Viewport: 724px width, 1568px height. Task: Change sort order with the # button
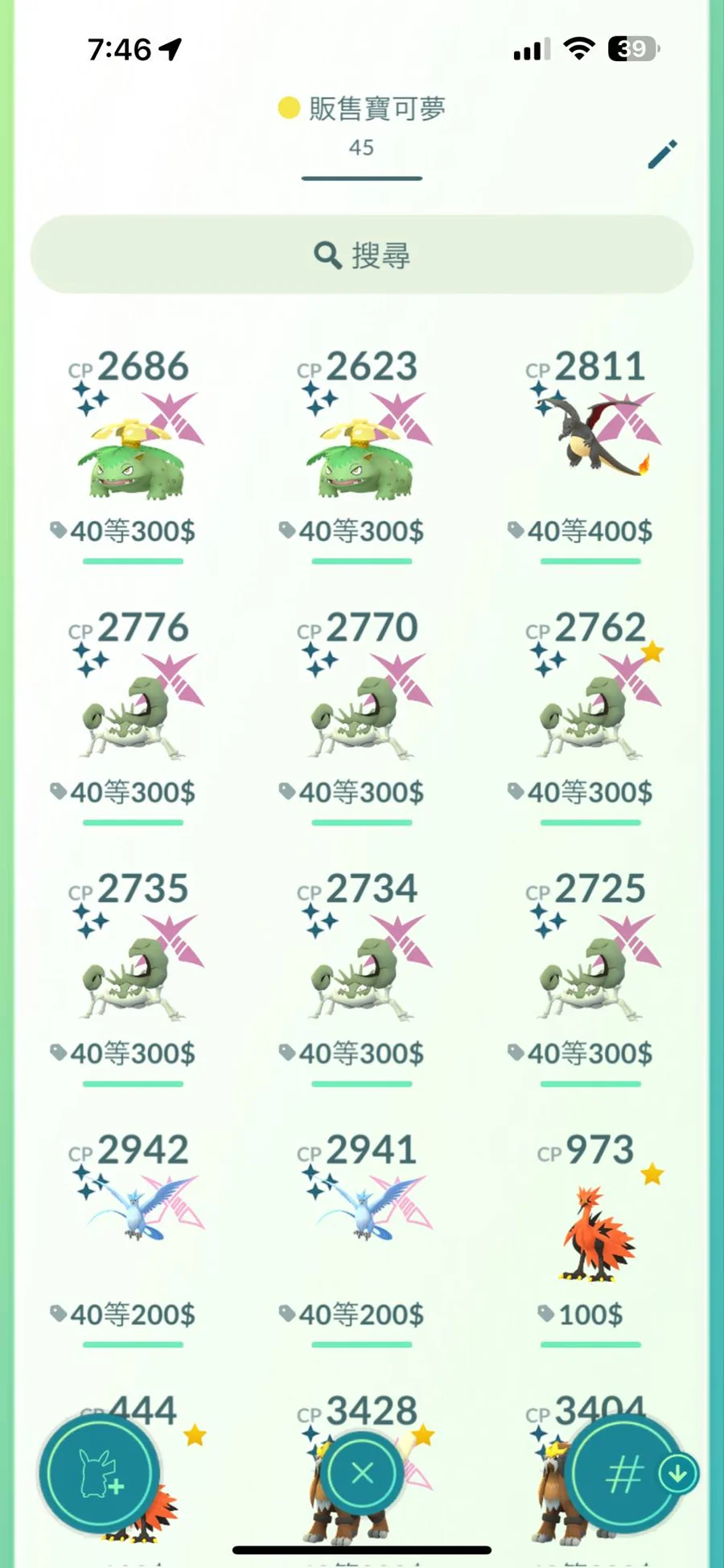click(625, 1474)
